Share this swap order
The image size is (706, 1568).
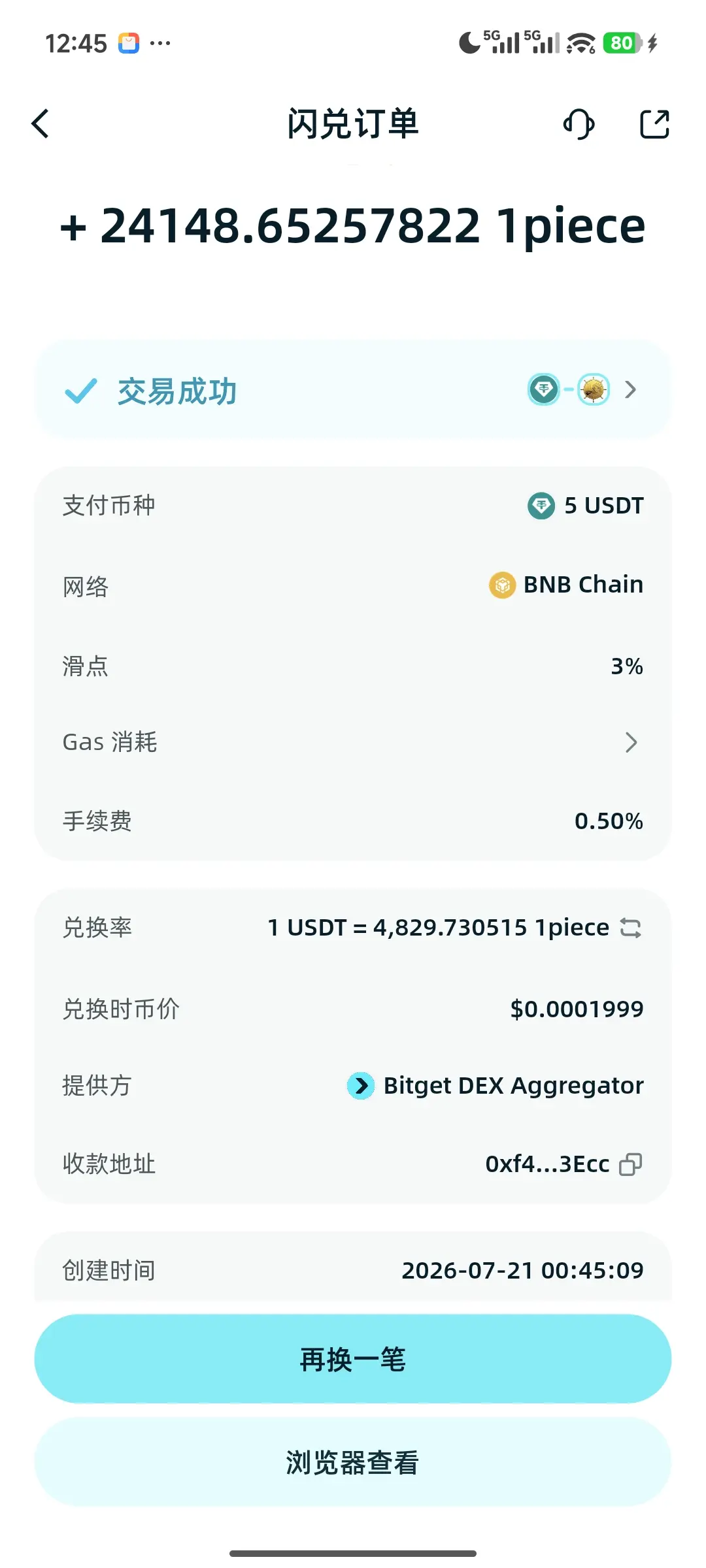coord(654,123)
